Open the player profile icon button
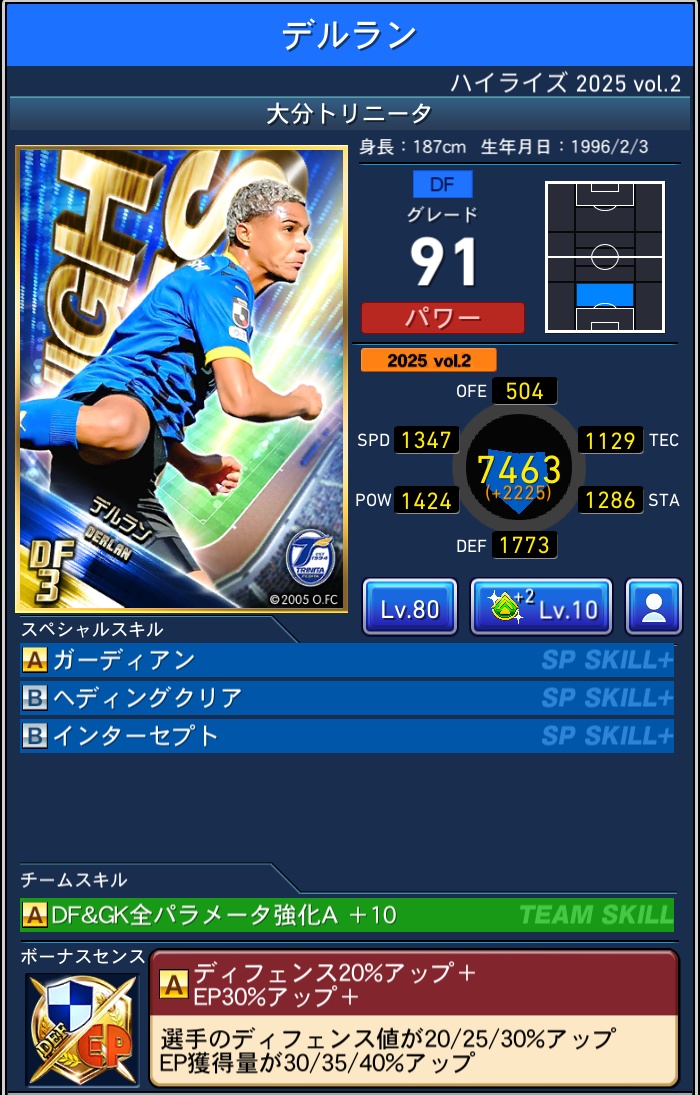The image size is (700, 1095). tap(654, 607)
